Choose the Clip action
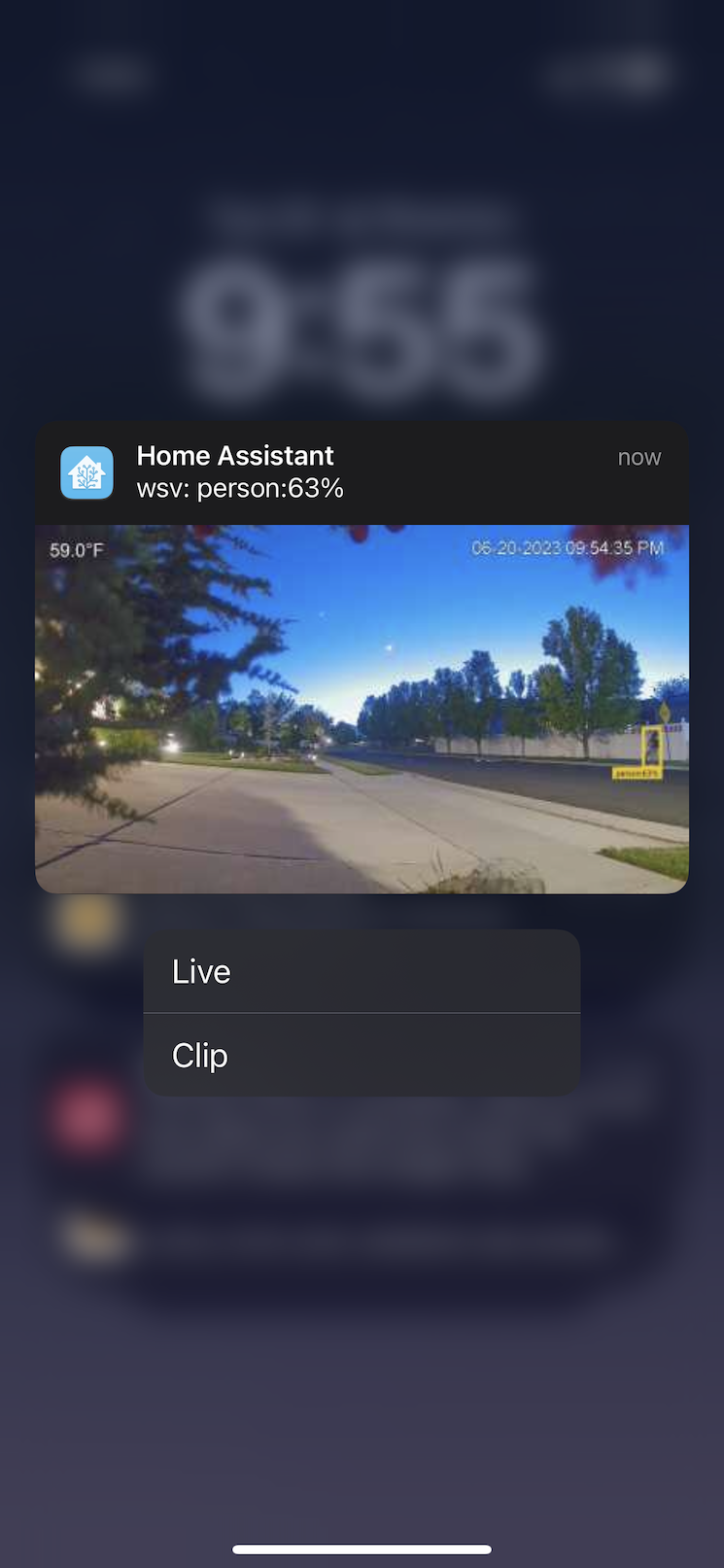This screenshot has height=1568, width=724. [362, 1055]
